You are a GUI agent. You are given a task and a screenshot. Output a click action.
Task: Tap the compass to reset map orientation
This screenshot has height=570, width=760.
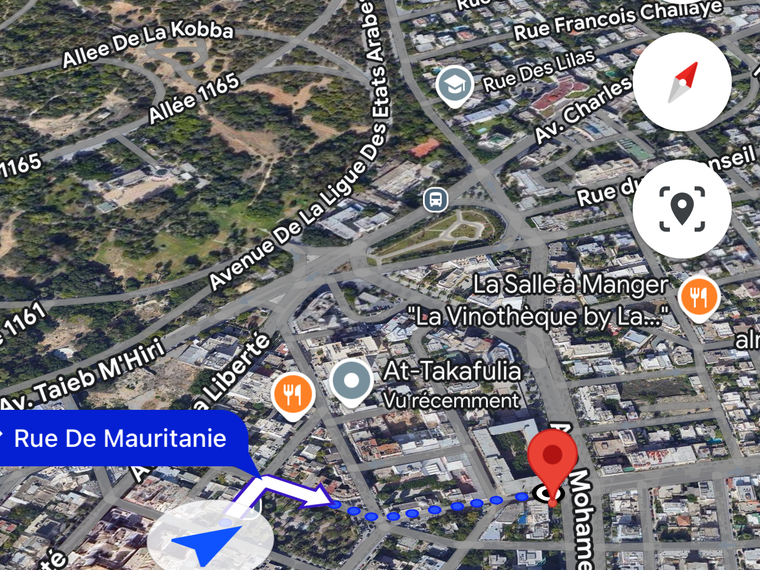(x=683, y=82)
